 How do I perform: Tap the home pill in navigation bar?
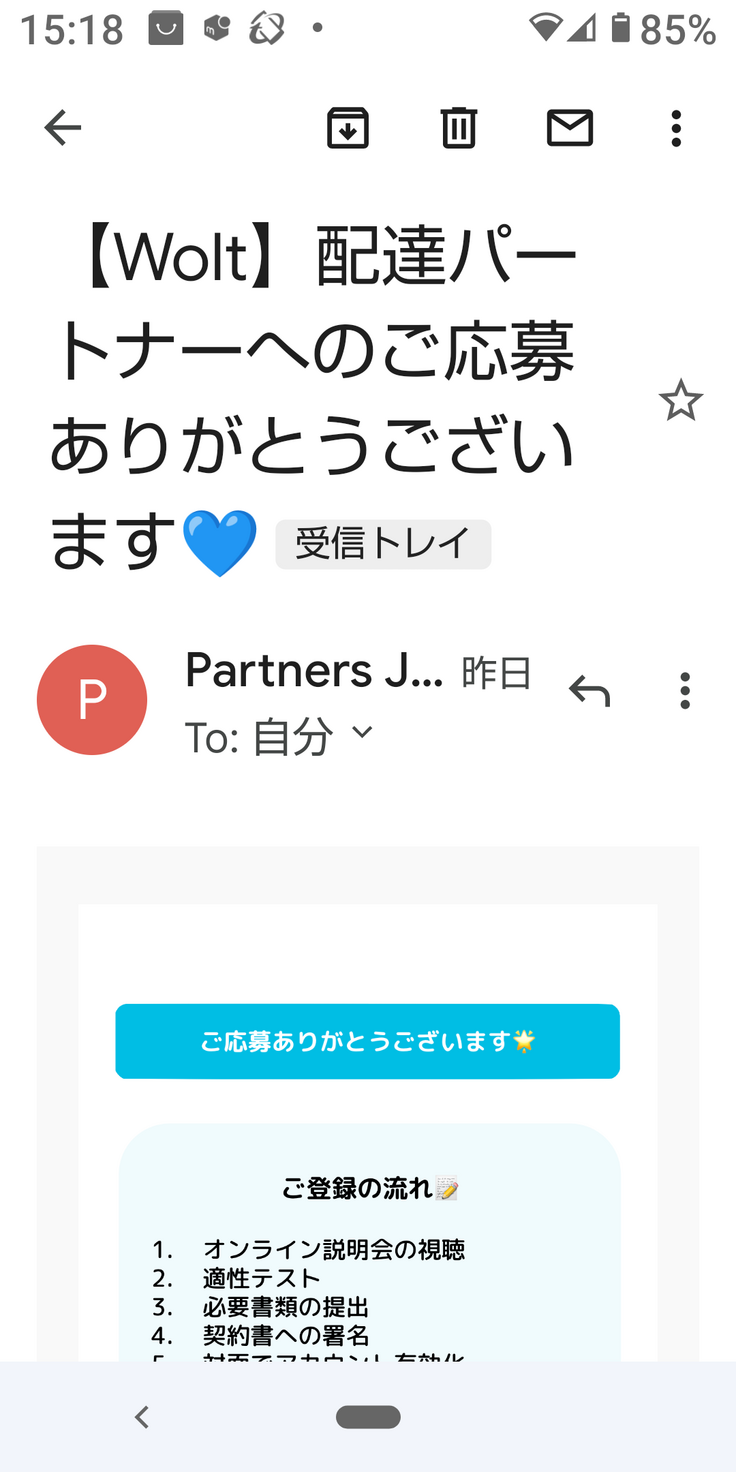(x=368, y=1416)
